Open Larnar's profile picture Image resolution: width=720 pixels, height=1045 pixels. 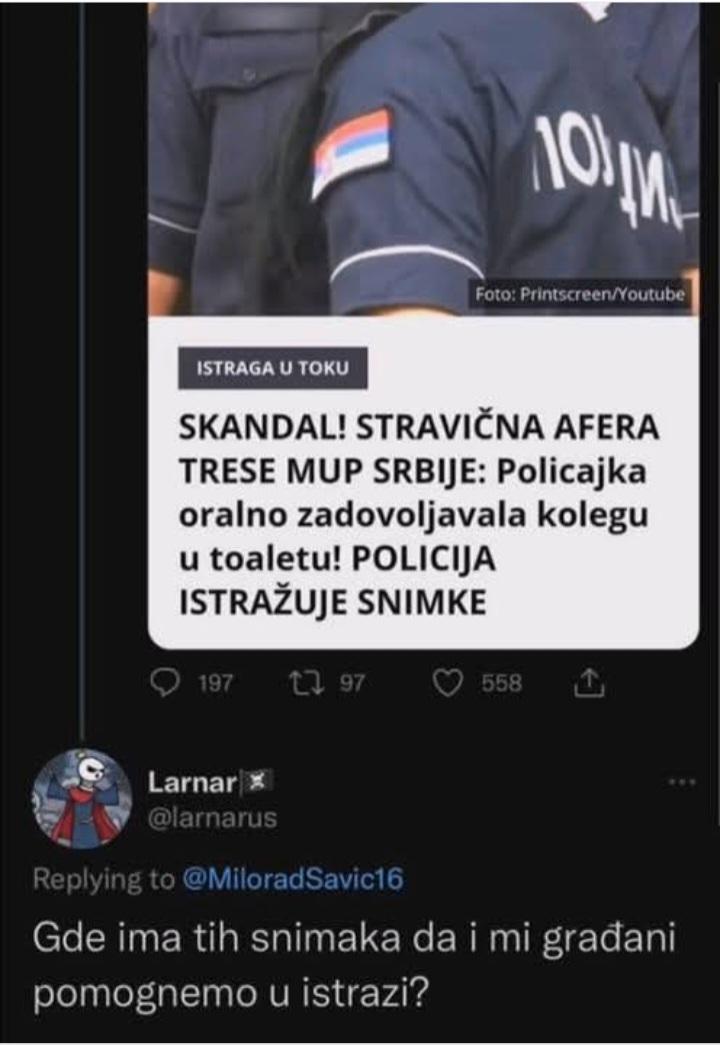(x=82, y=799)
